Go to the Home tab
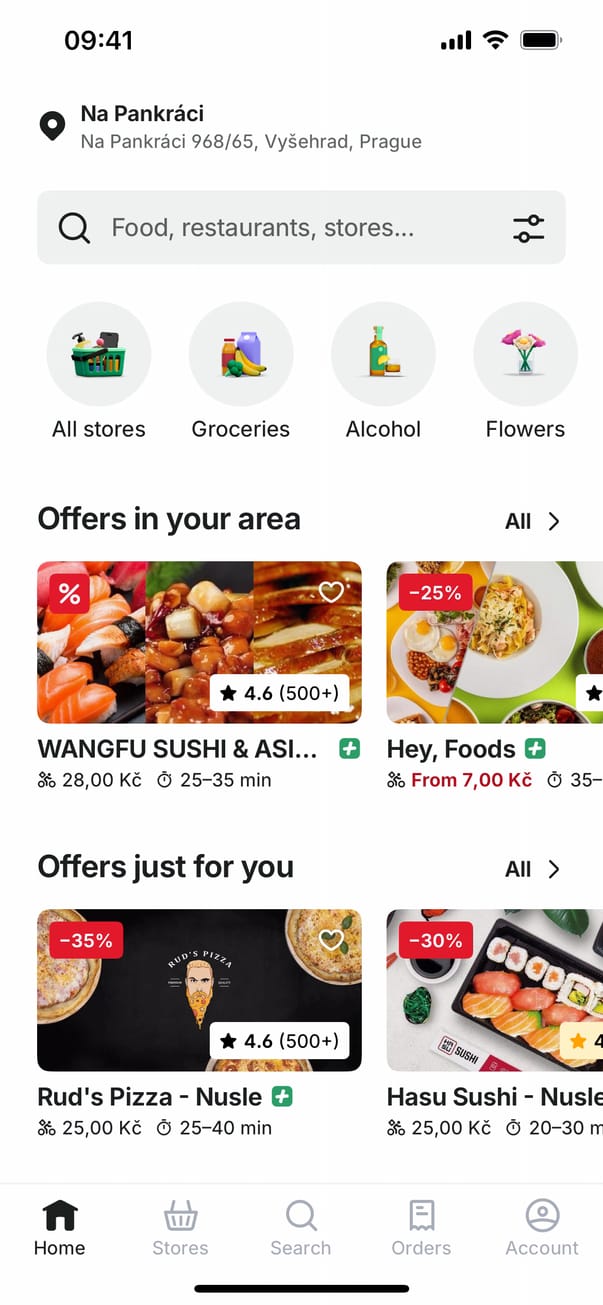Image resolution: width=603 pixels, height=1305 pixels. (60, 1228)
